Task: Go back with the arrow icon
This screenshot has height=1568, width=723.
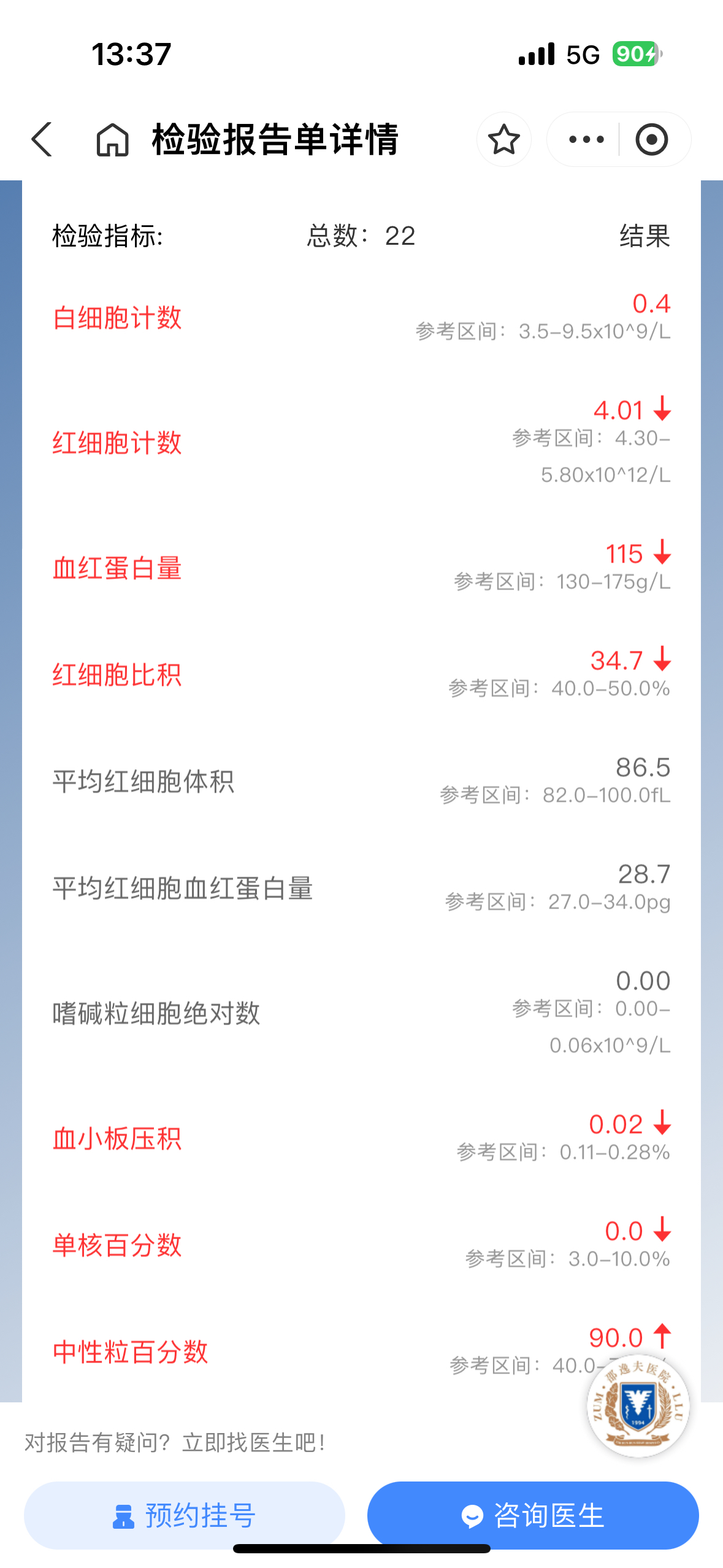Action: coord(42,139)
